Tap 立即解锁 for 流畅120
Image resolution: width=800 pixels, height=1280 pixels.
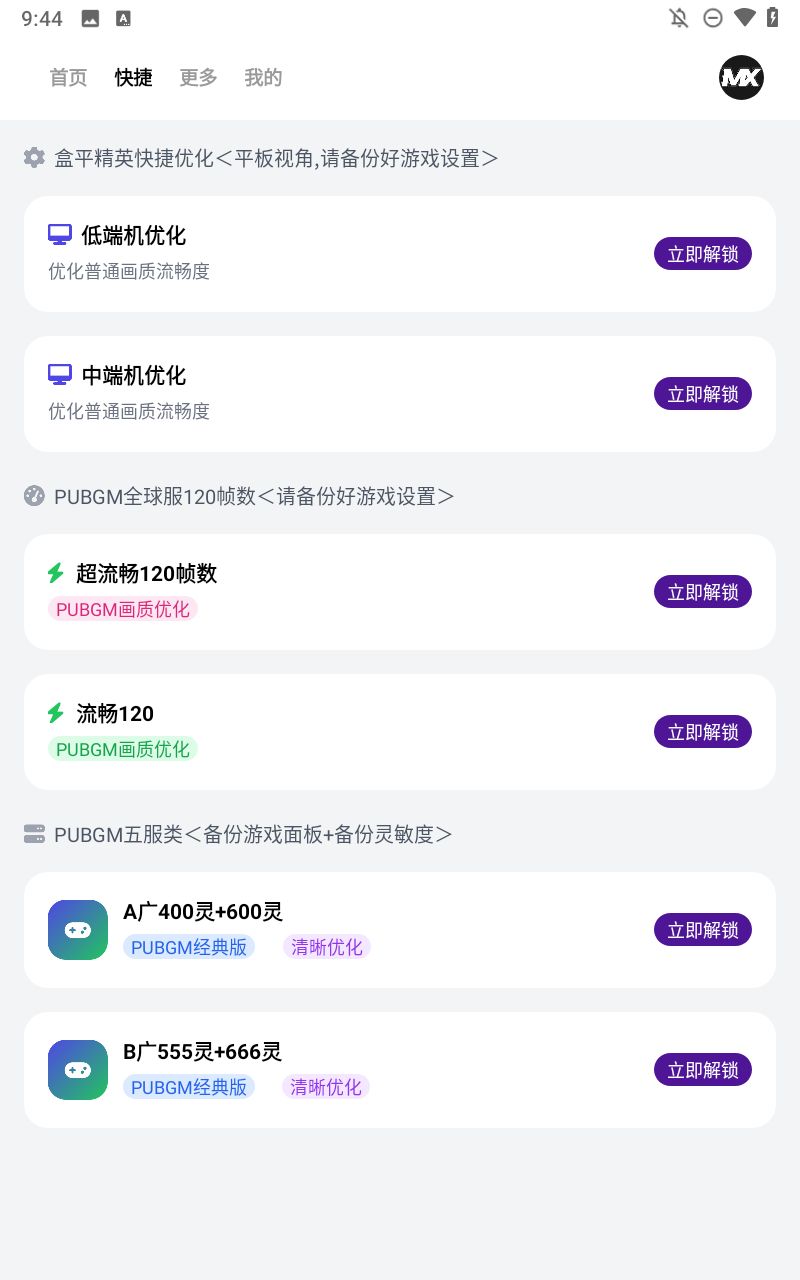pyautogui.click(x=703, y=732)
